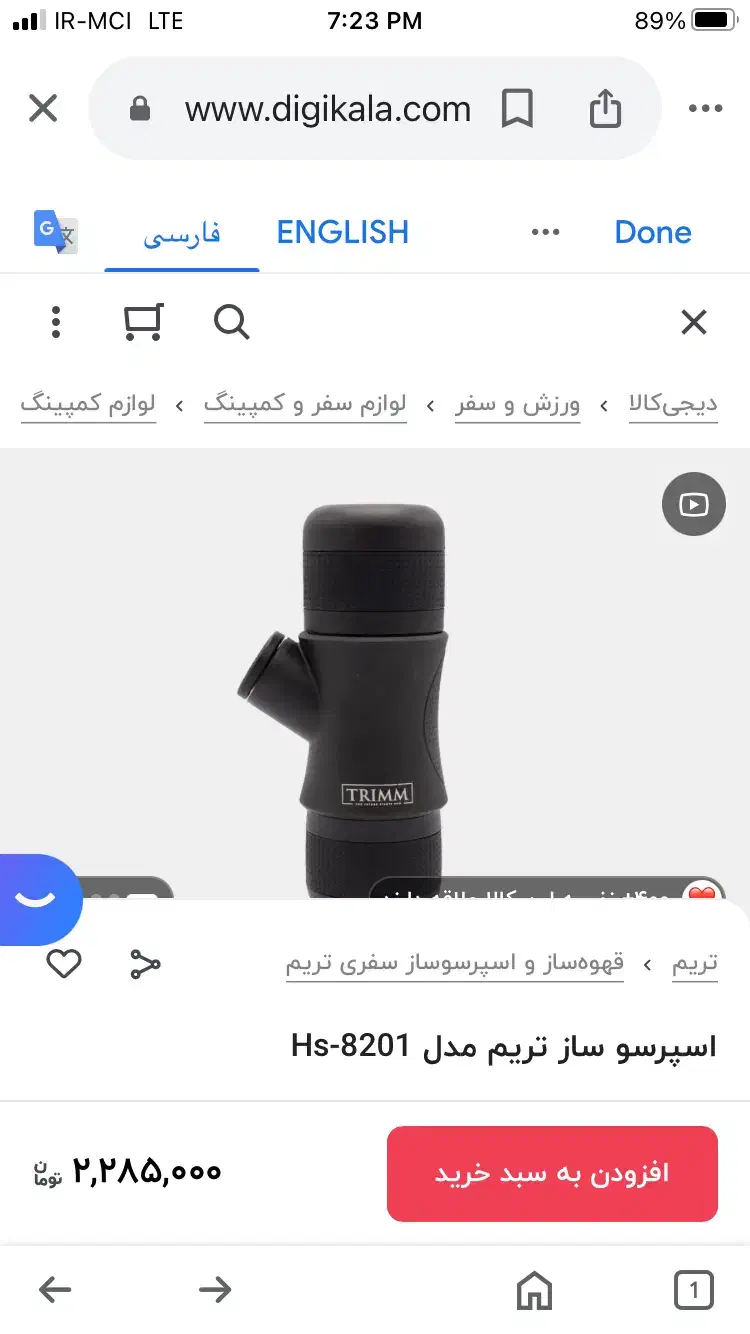The width and height of the screenshot is (750, 1334).
Task: Share the page from the address bar
Action: (x=605, y=109)
